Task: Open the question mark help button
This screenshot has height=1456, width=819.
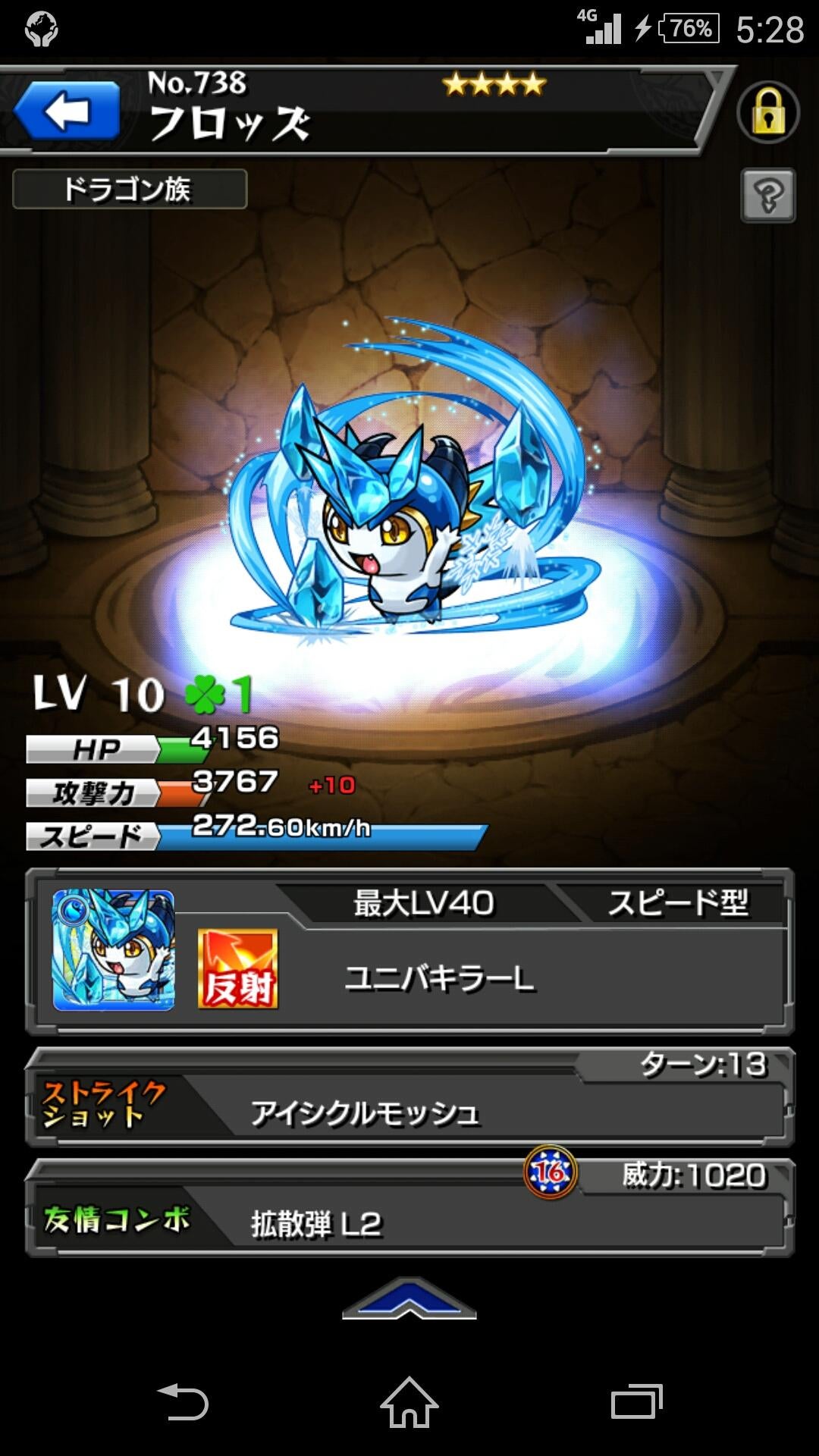Action: tap(767, 196)
